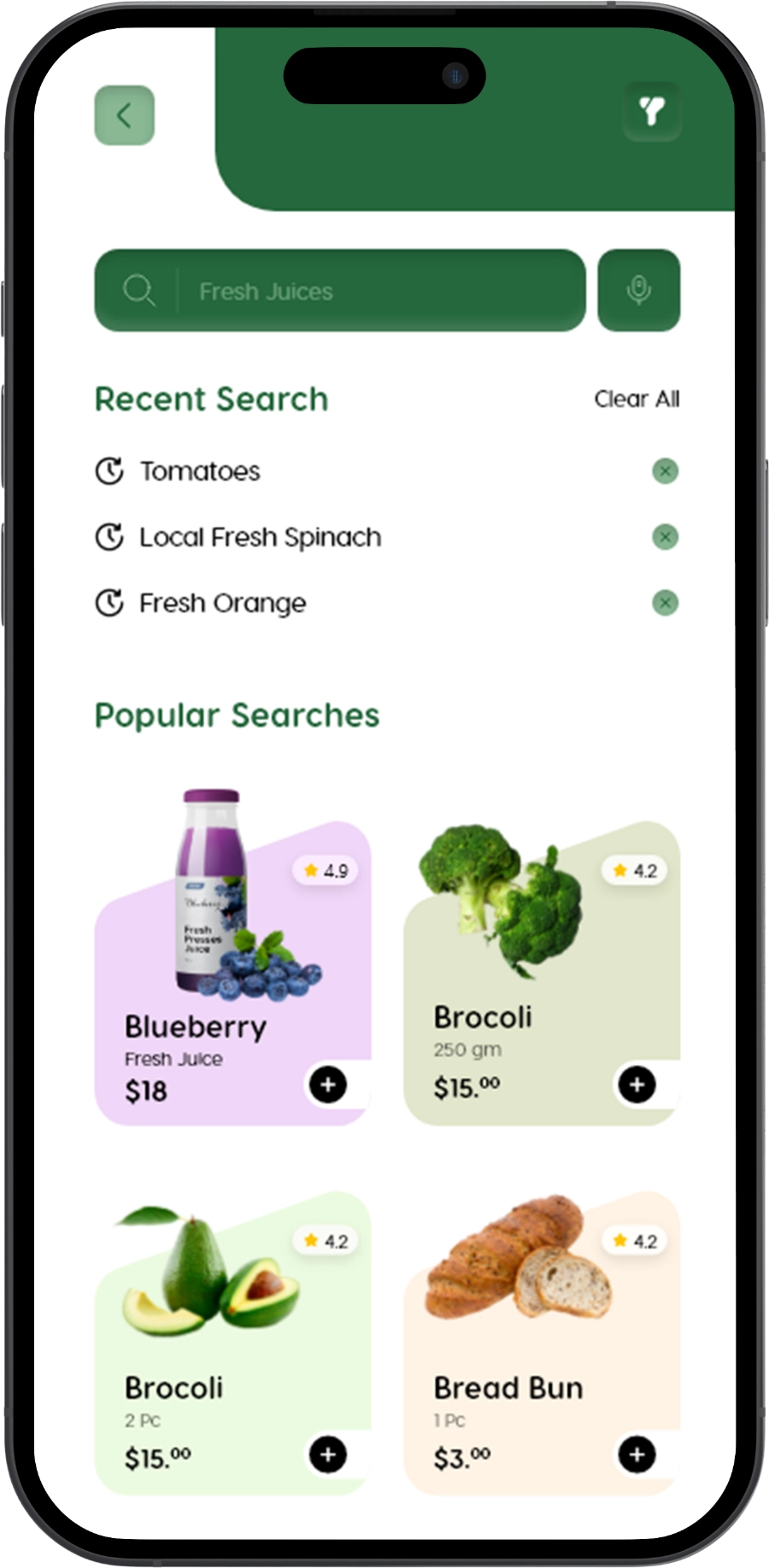
Task: Tap the back arrow button
Action: click(125, 115)
